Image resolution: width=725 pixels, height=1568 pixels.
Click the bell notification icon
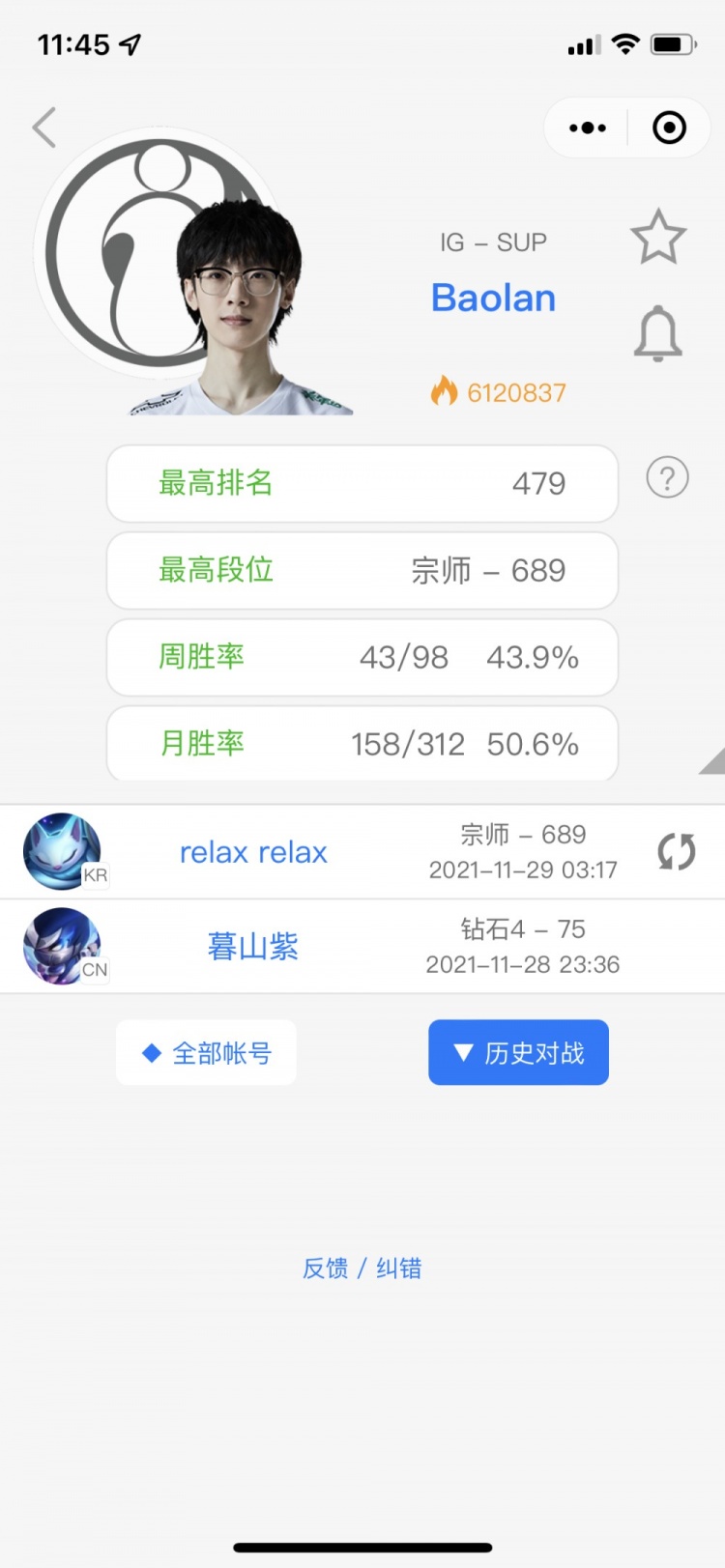659,332
